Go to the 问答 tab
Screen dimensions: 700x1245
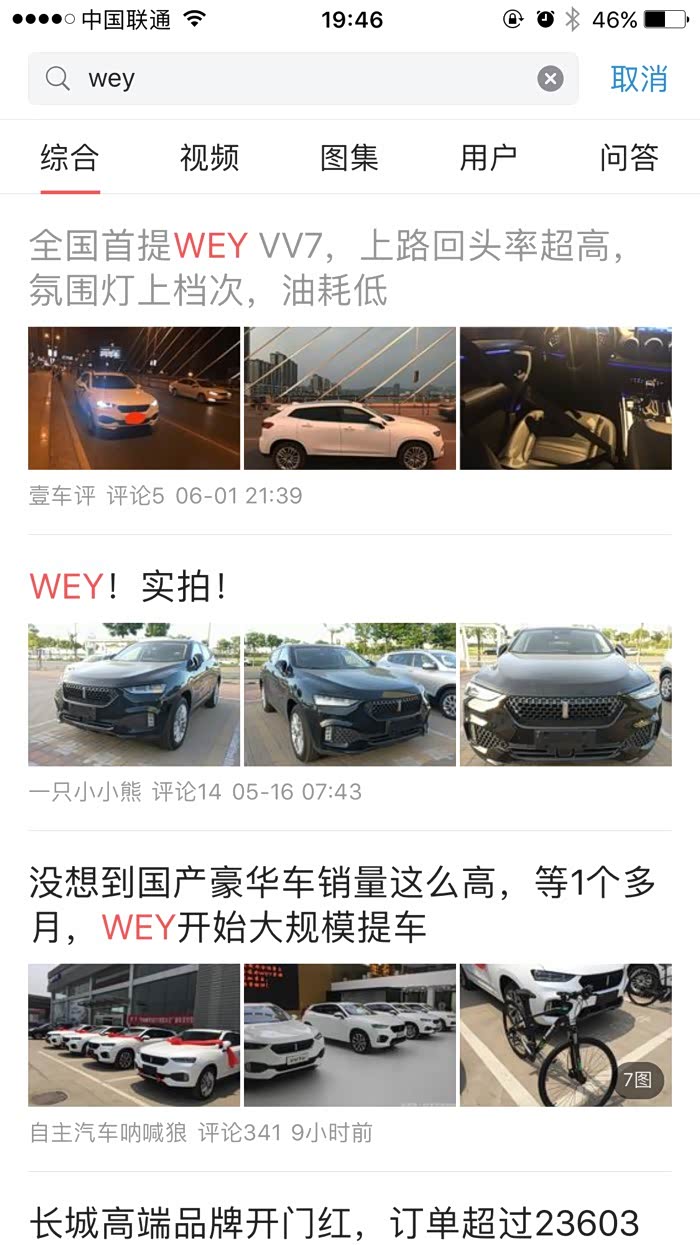pyautogui.click(x=629, y=158)
